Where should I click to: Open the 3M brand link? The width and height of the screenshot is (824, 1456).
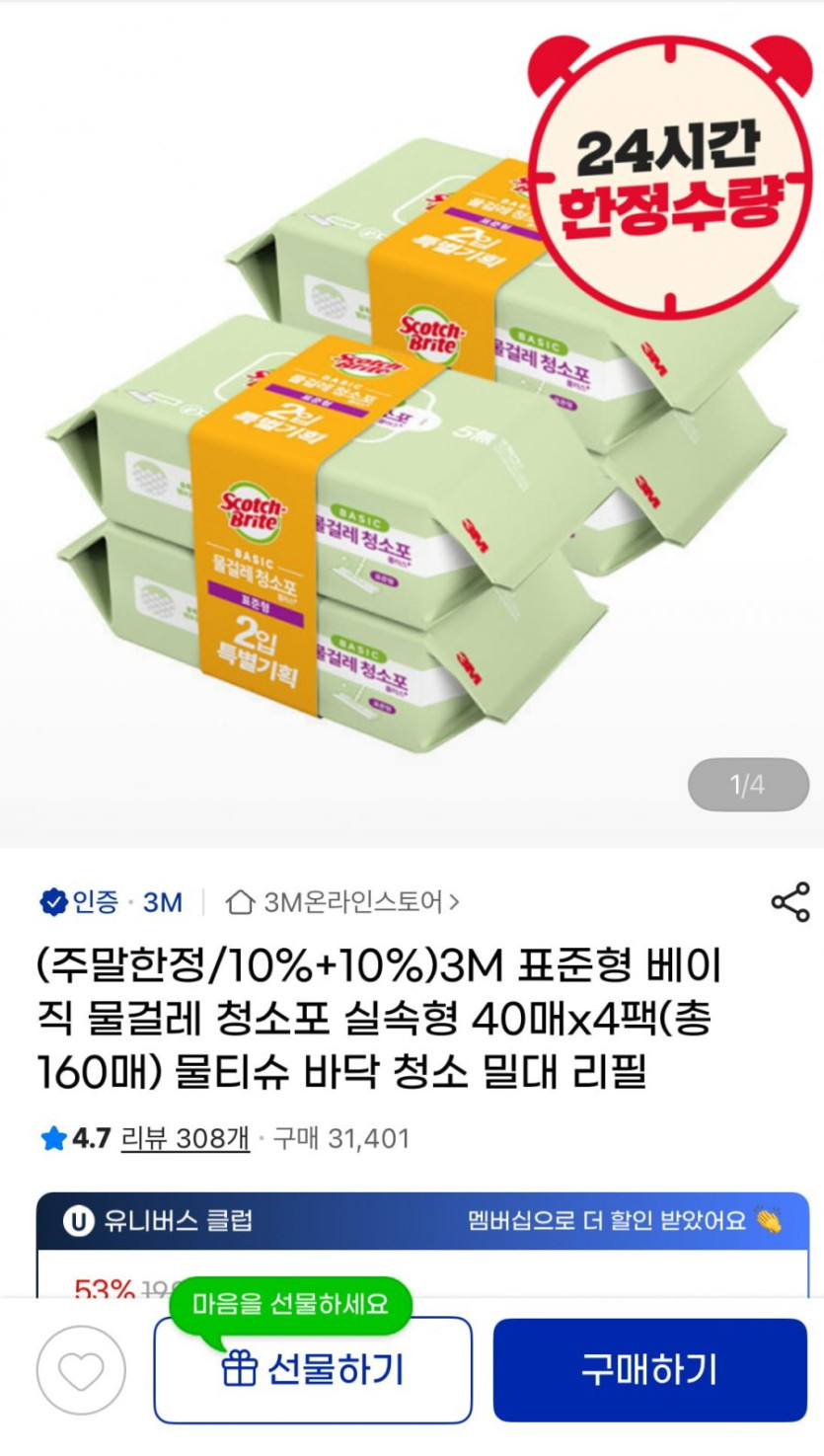(x=162, y=902)
